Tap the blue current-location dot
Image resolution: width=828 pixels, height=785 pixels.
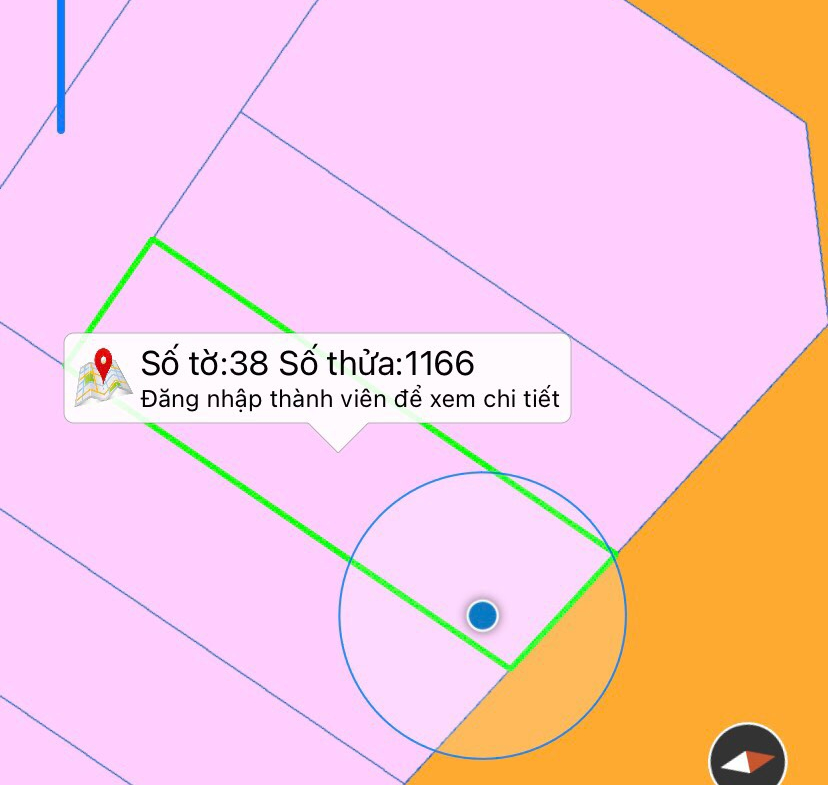[x=483, y=615]
